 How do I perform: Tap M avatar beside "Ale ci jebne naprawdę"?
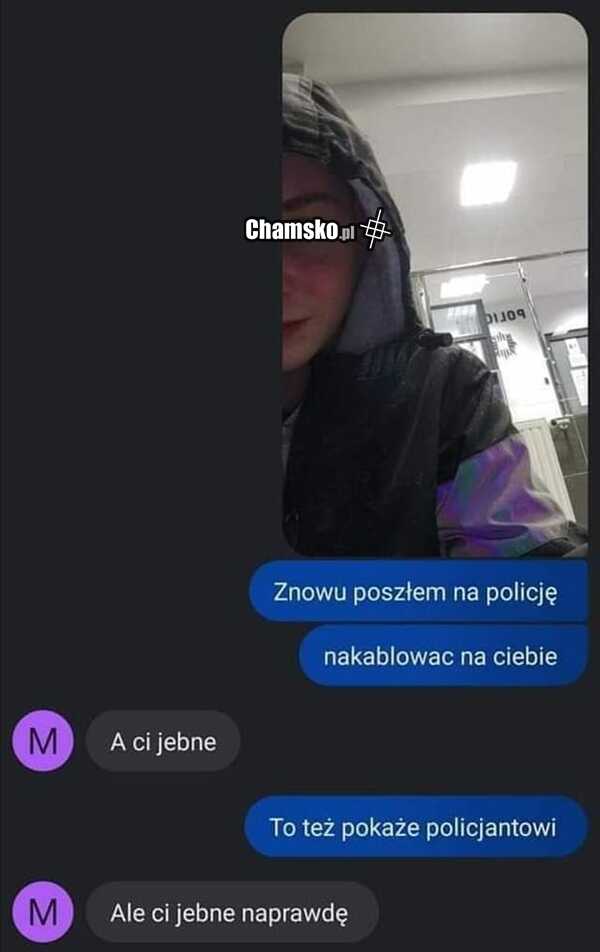(42, 911)
